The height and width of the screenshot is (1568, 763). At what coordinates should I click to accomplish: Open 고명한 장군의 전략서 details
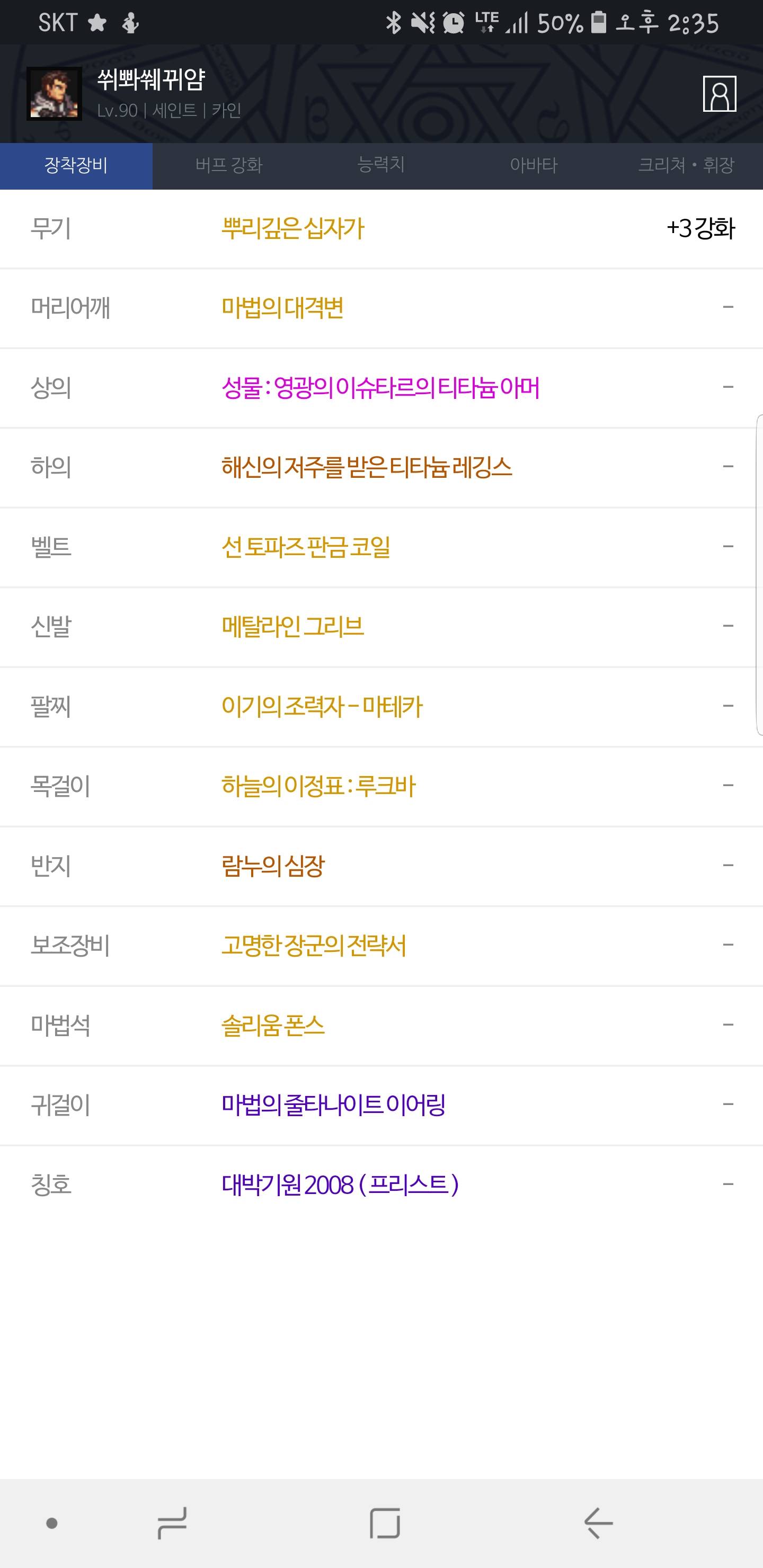(x=314, y=946)
